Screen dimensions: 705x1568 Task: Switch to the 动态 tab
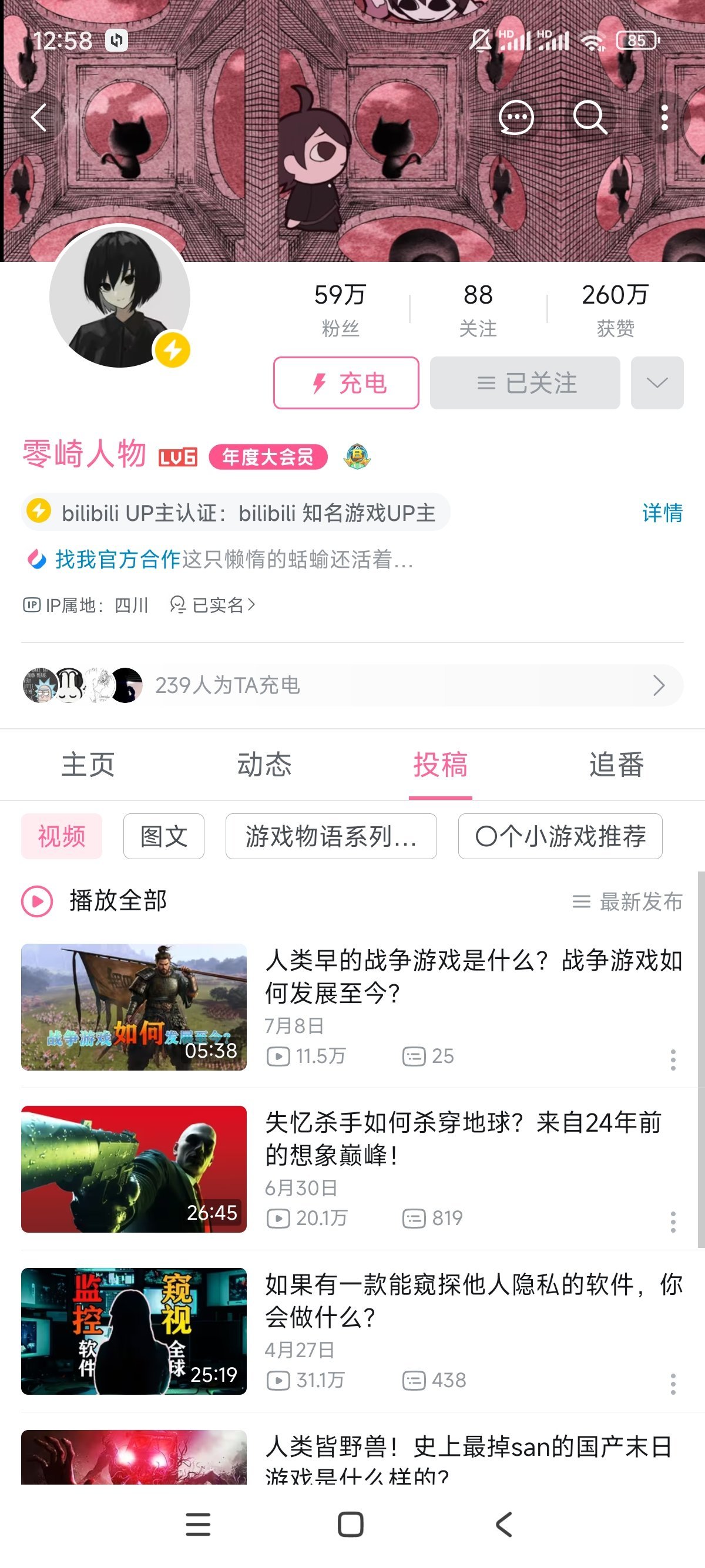[264, 765]
